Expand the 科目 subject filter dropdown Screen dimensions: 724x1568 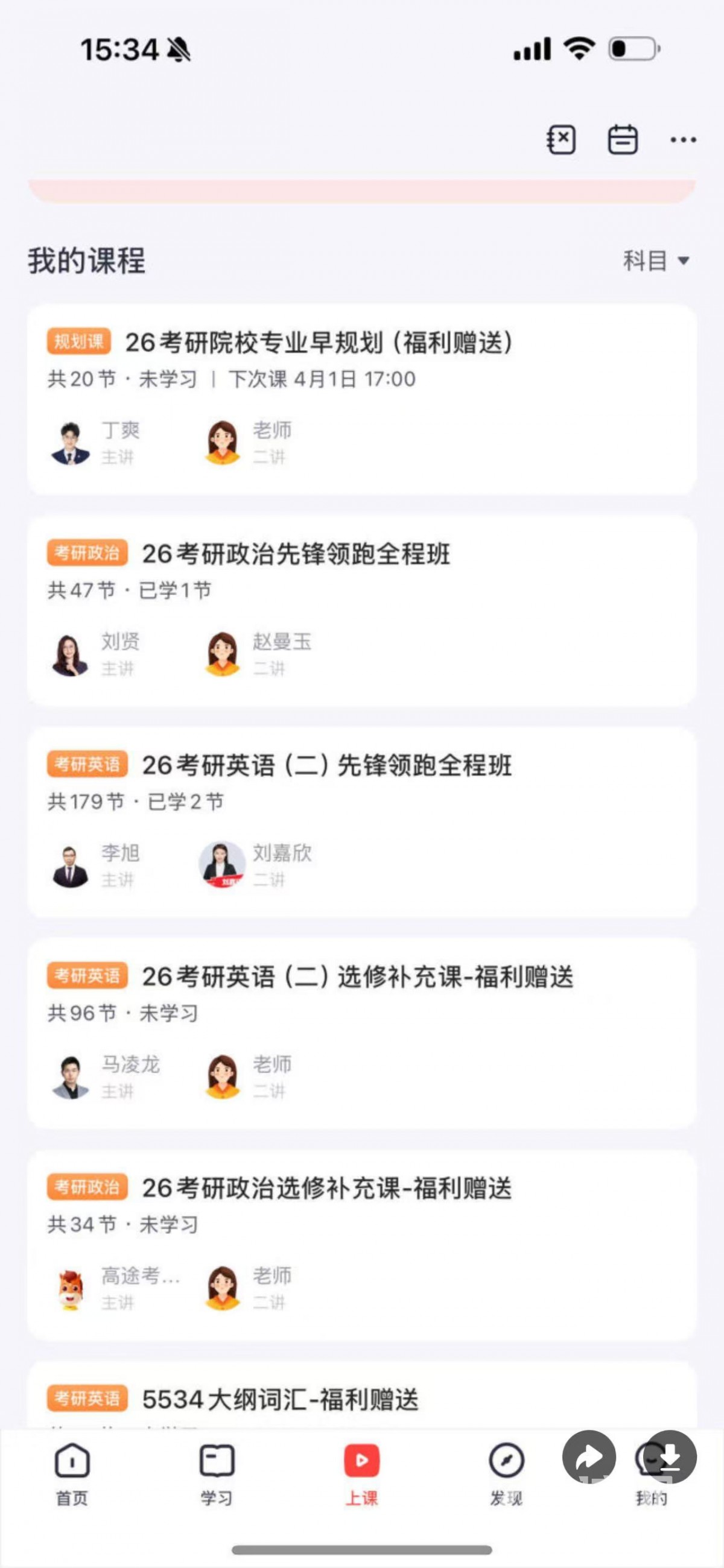pyautogui.click(x=656, y=261)
